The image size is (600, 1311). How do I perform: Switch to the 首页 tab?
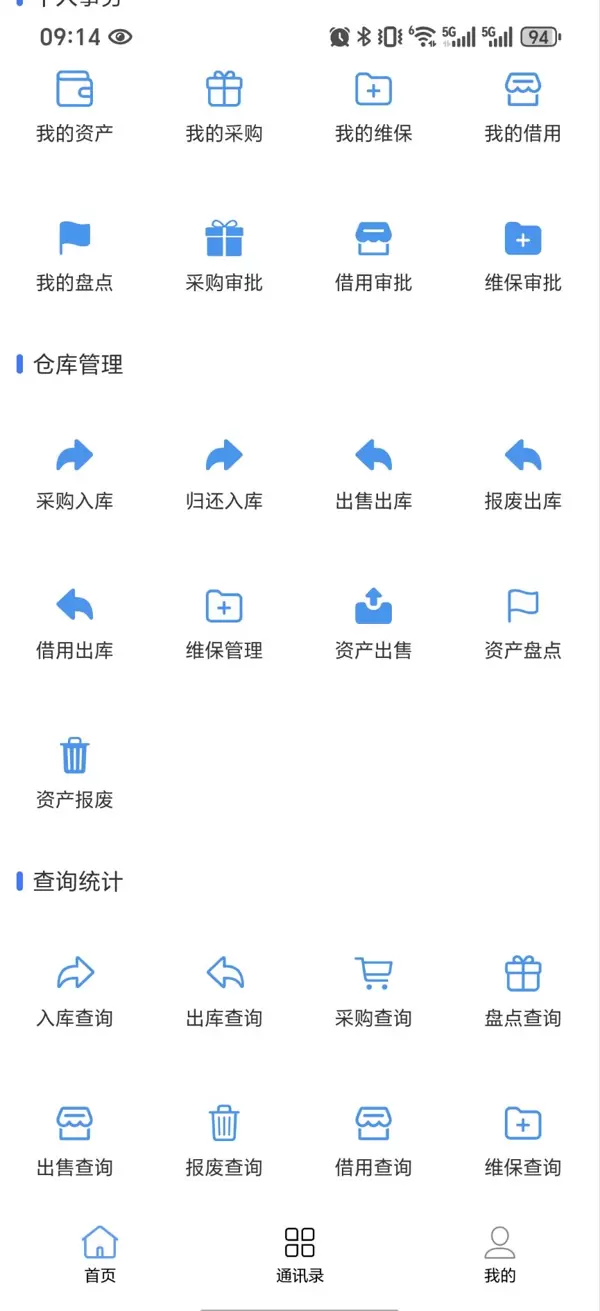tap(100, 1254)
